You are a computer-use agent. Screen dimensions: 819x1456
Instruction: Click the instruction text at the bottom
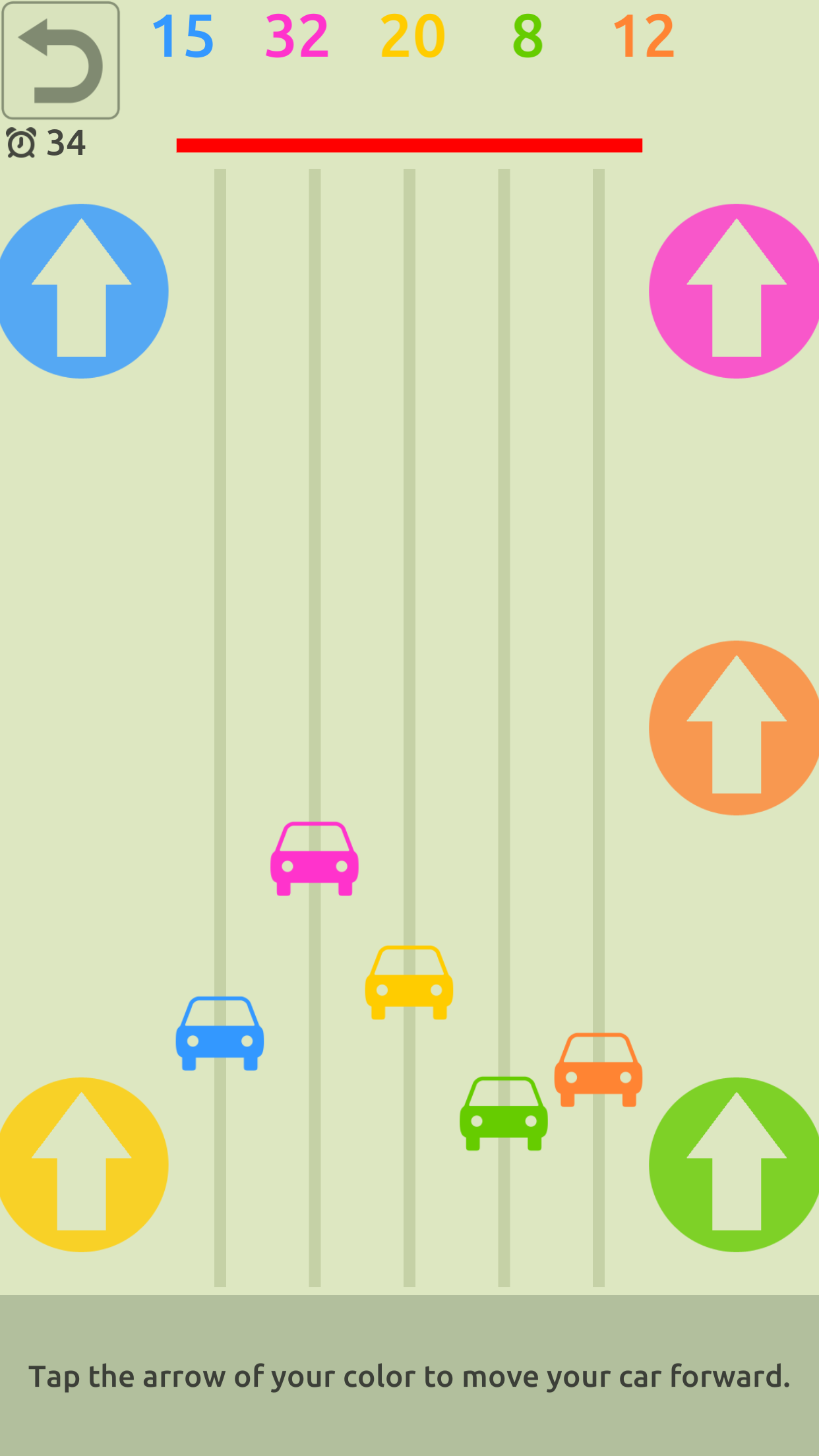click(x=409, y=1377)
